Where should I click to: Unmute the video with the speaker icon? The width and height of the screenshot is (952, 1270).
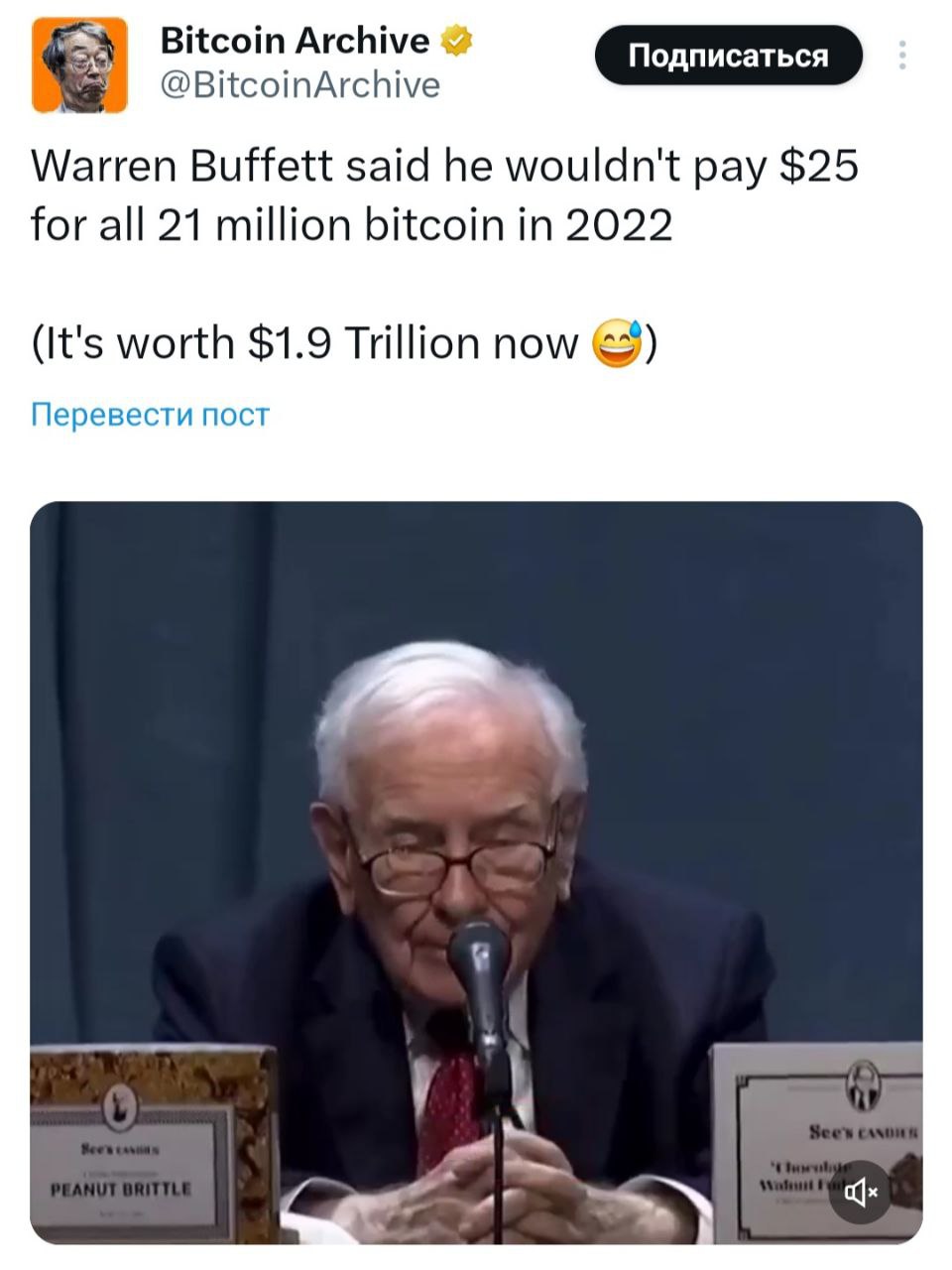pyautogui.click(x=860, y=1193)
